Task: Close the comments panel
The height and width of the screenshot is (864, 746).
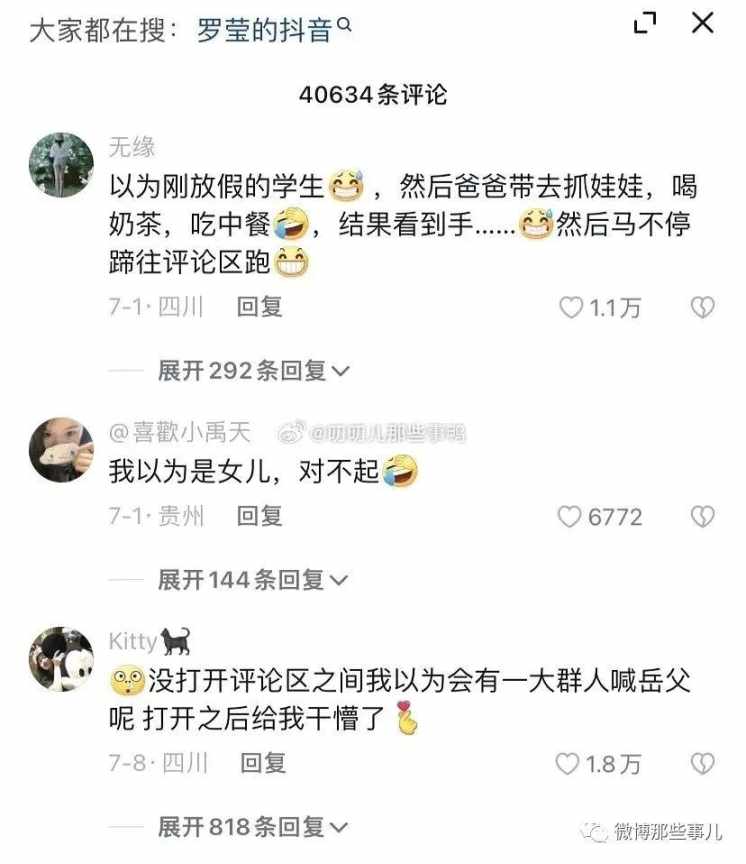Action: 703,24
